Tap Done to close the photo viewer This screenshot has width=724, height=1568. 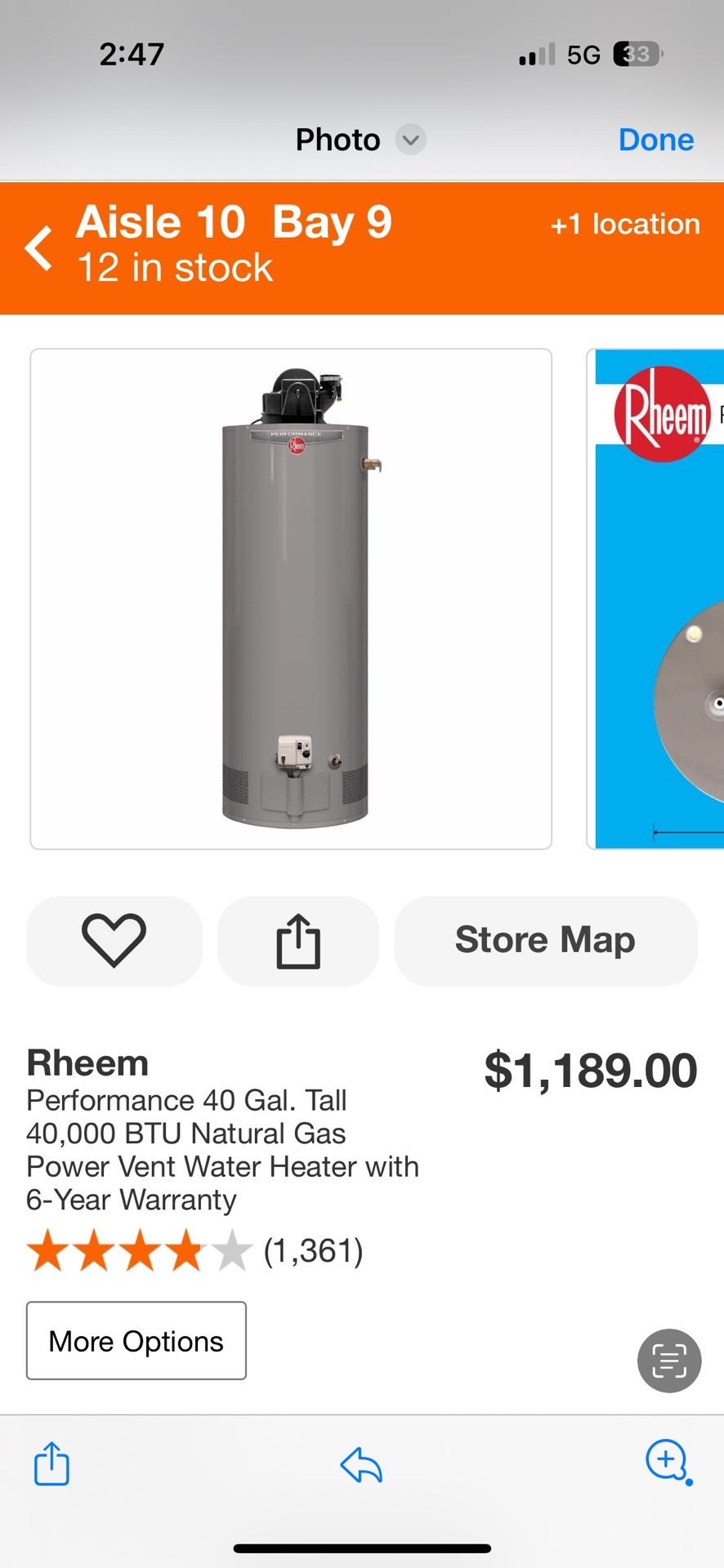pyautogui.click(x=655, y=139)
